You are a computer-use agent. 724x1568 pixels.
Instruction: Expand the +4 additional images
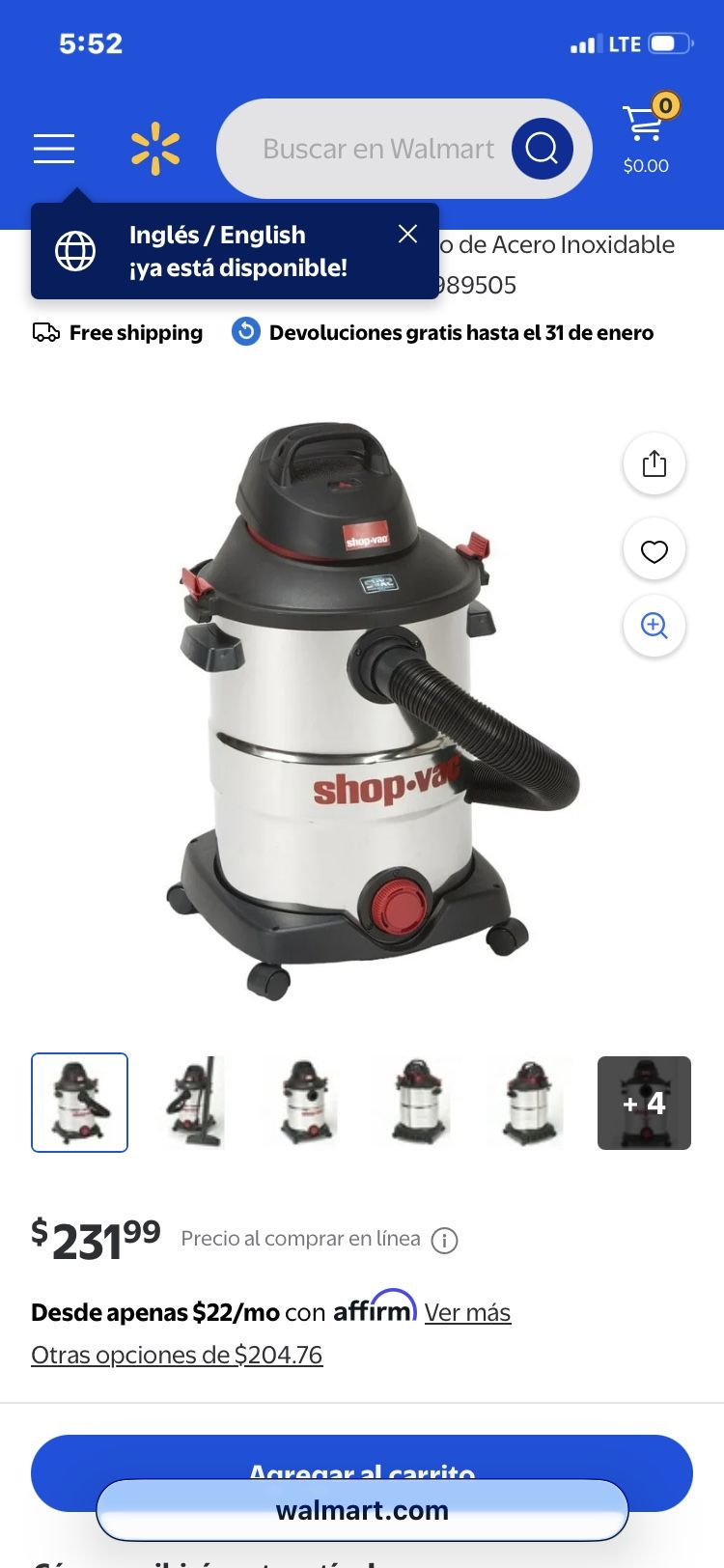644,1103
